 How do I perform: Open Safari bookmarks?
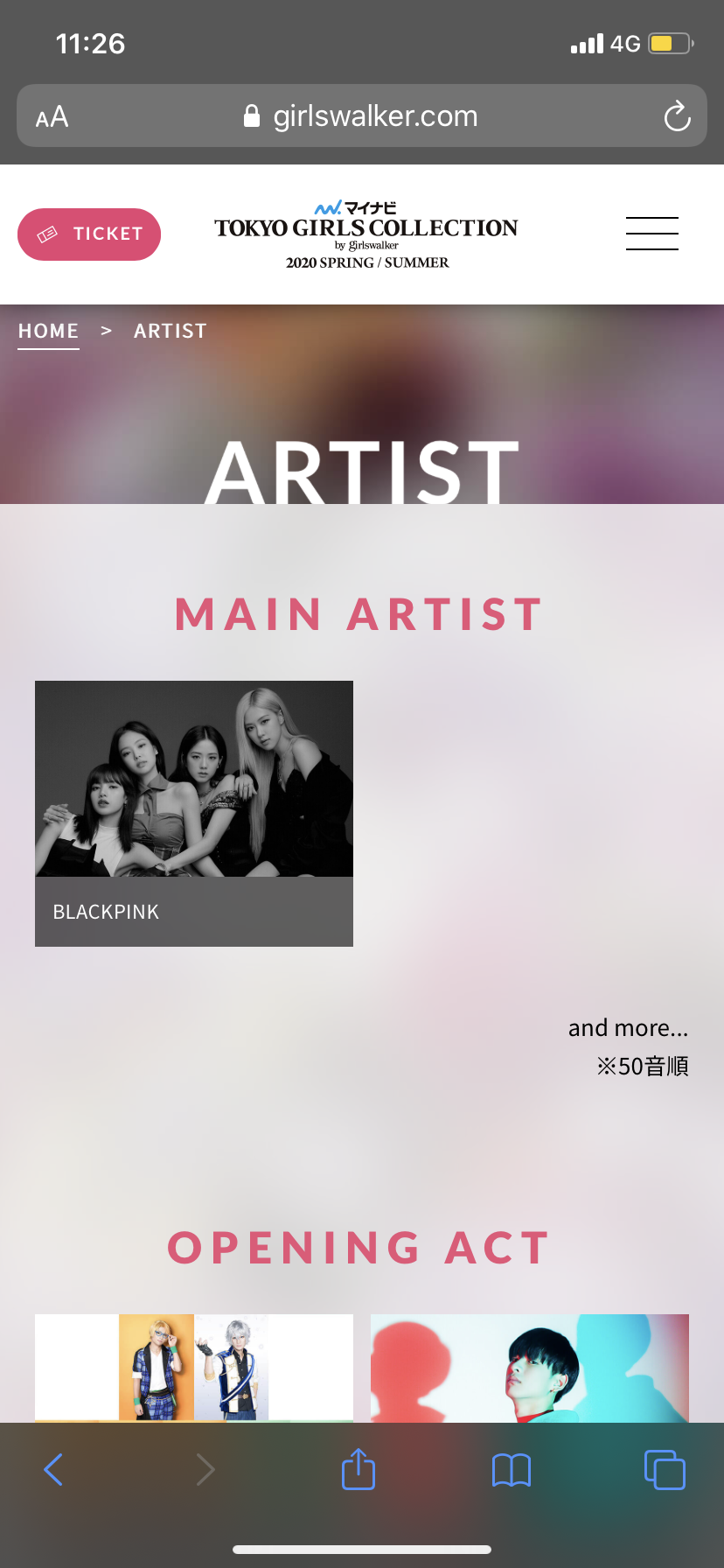tap(512, 1470)
